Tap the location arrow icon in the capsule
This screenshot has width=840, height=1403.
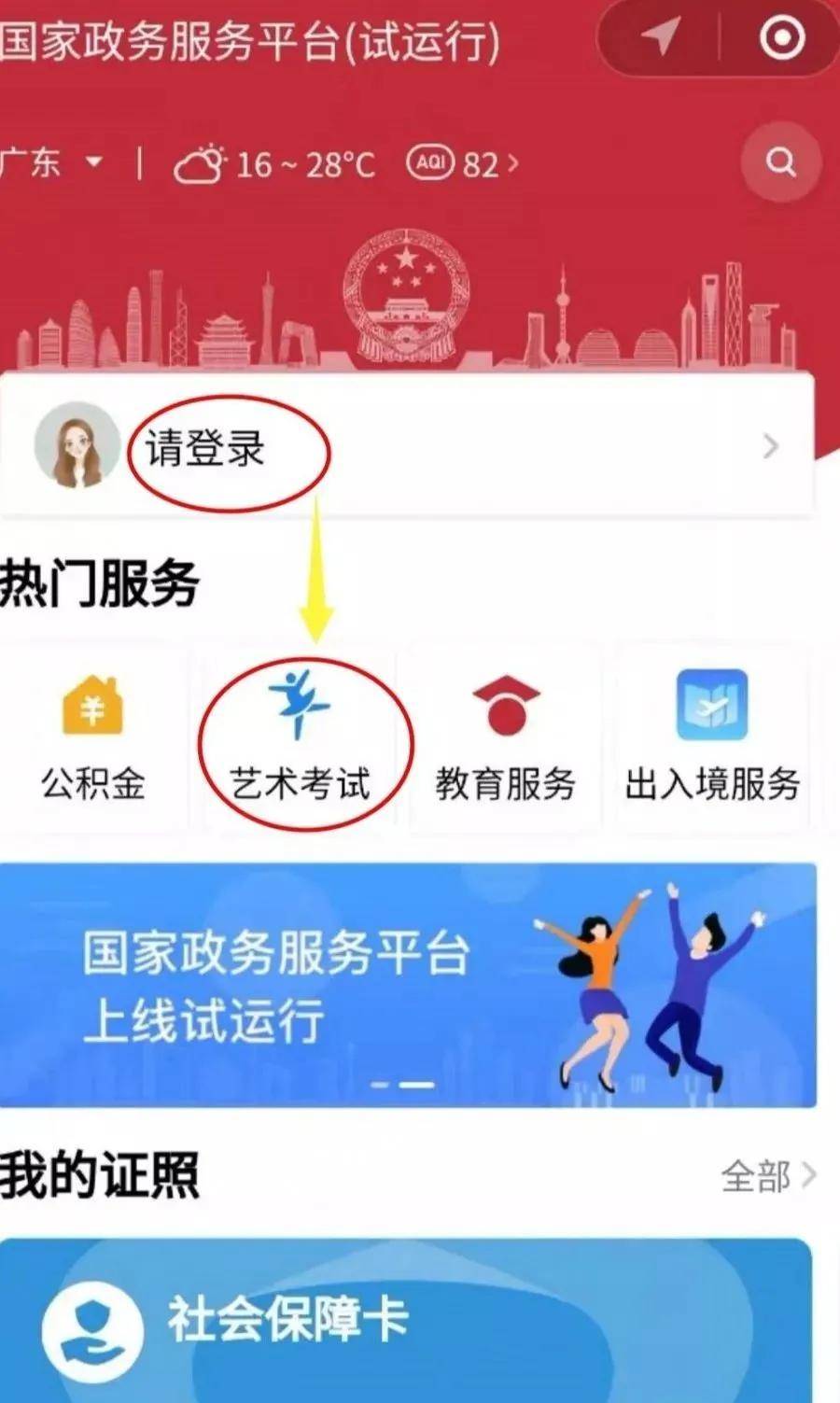click(659, 38)
